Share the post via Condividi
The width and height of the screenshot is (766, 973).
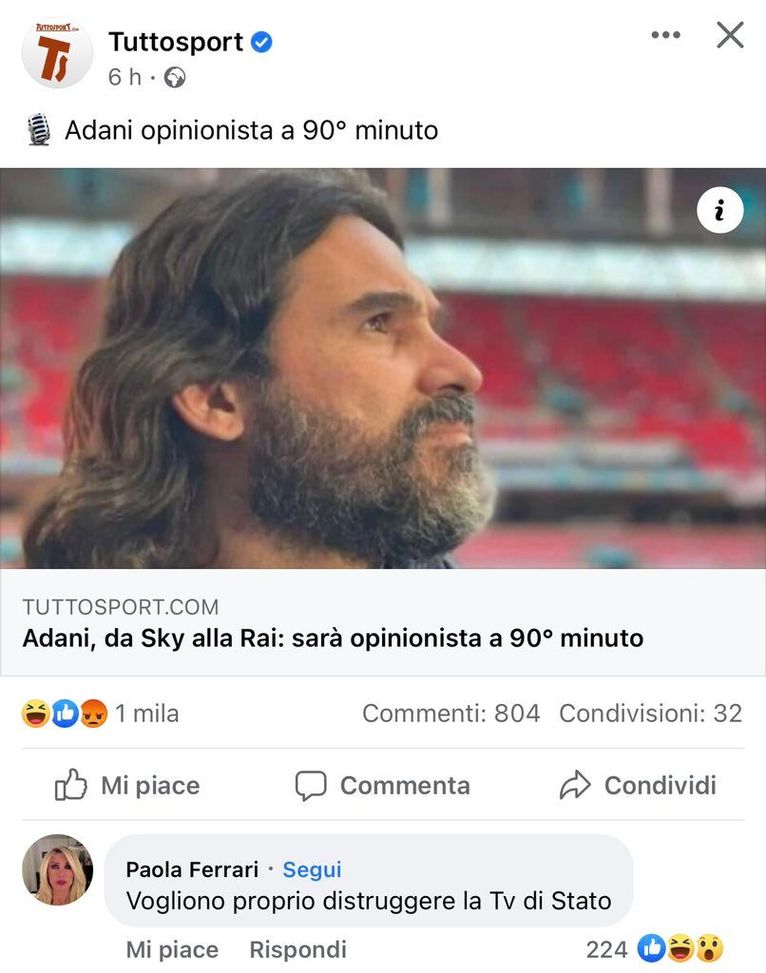tap(638, 786)
